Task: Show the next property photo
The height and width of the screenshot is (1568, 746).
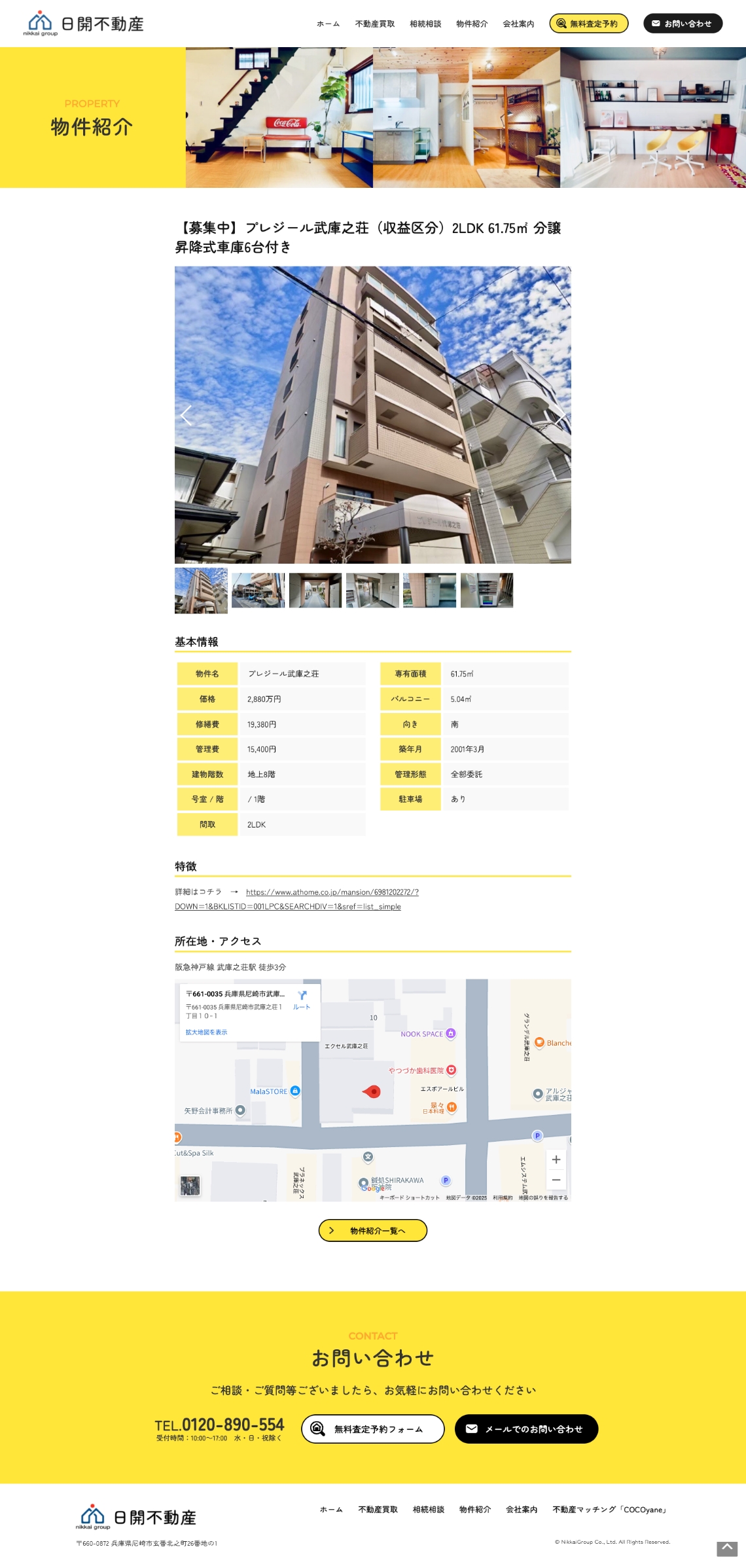Action: pyautogui.click(x=559, y=415)
